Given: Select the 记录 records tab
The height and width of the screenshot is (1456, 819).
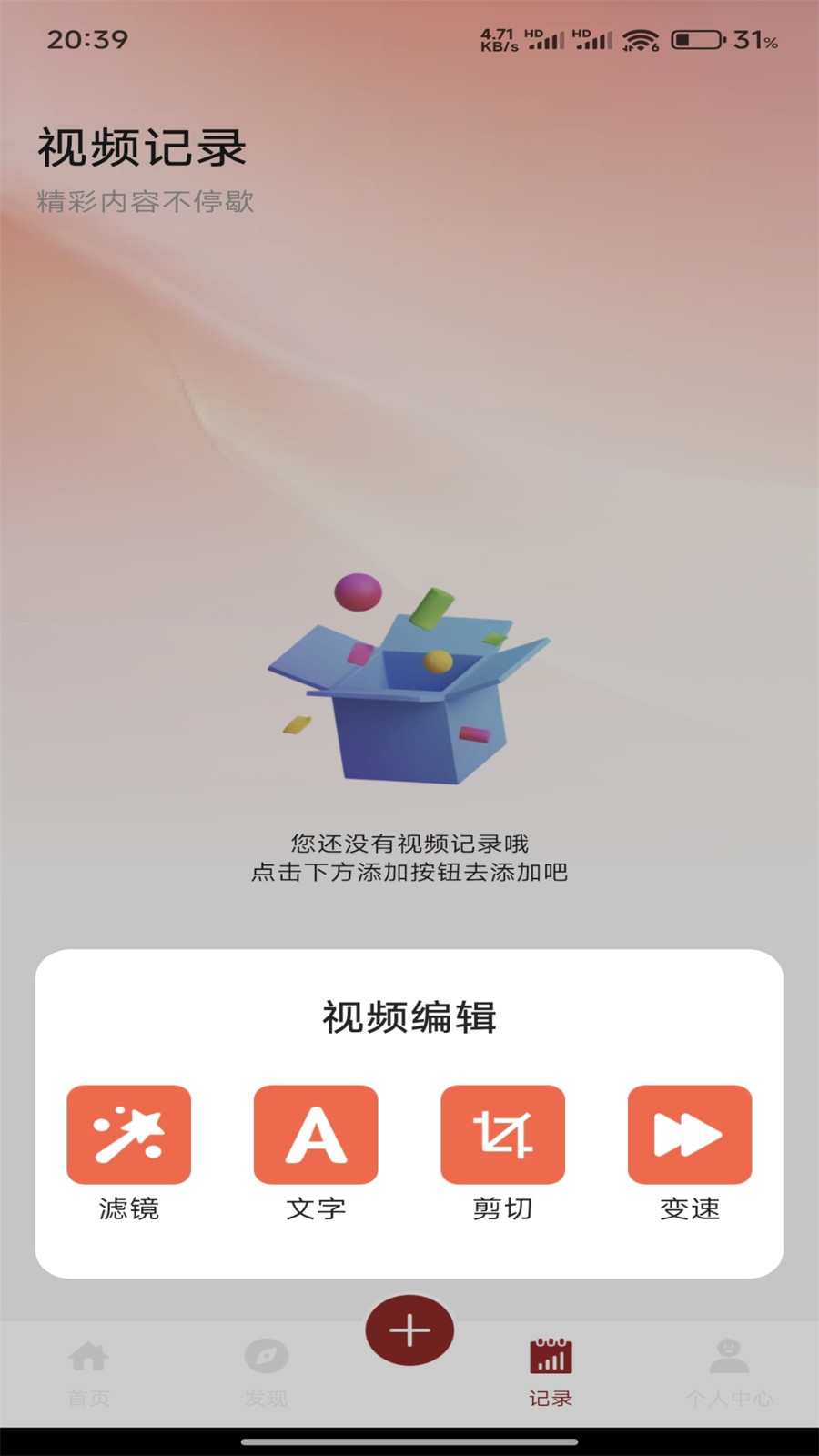Looking at the screenshot, I should coord(551,1373).
